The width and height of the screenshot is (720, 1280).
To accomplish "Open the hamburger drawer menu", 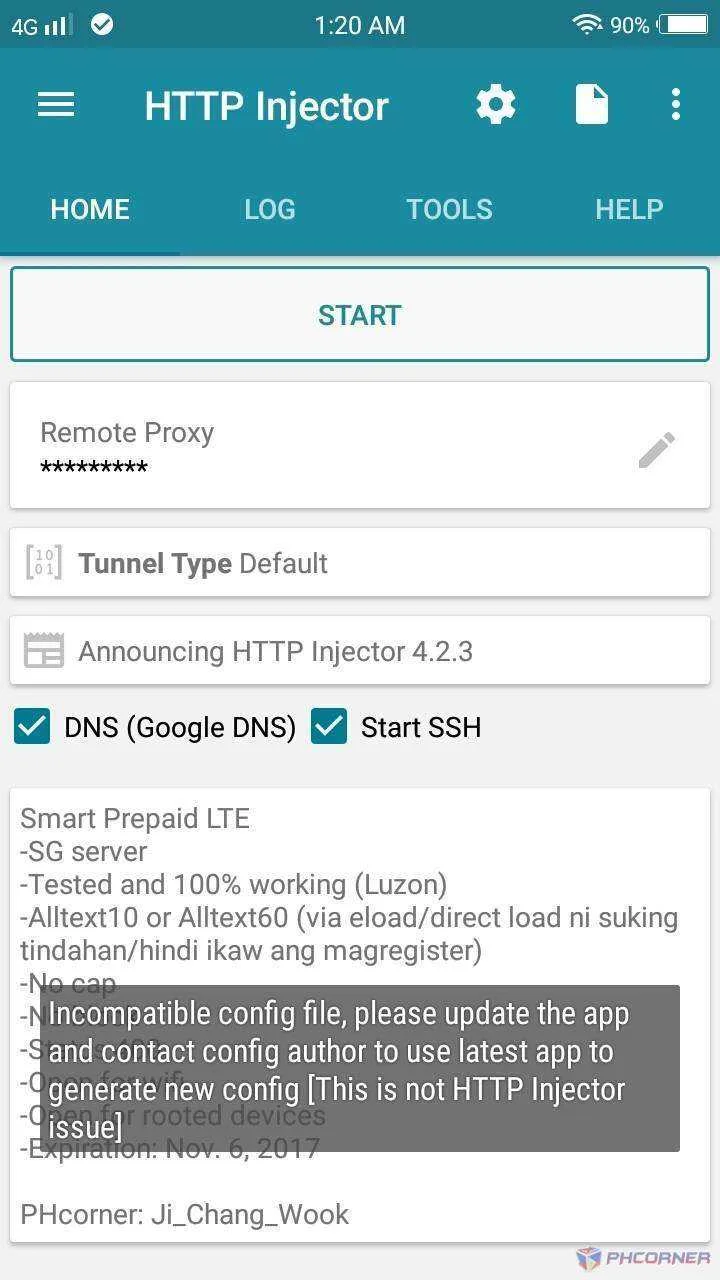I will coord(56,105).
